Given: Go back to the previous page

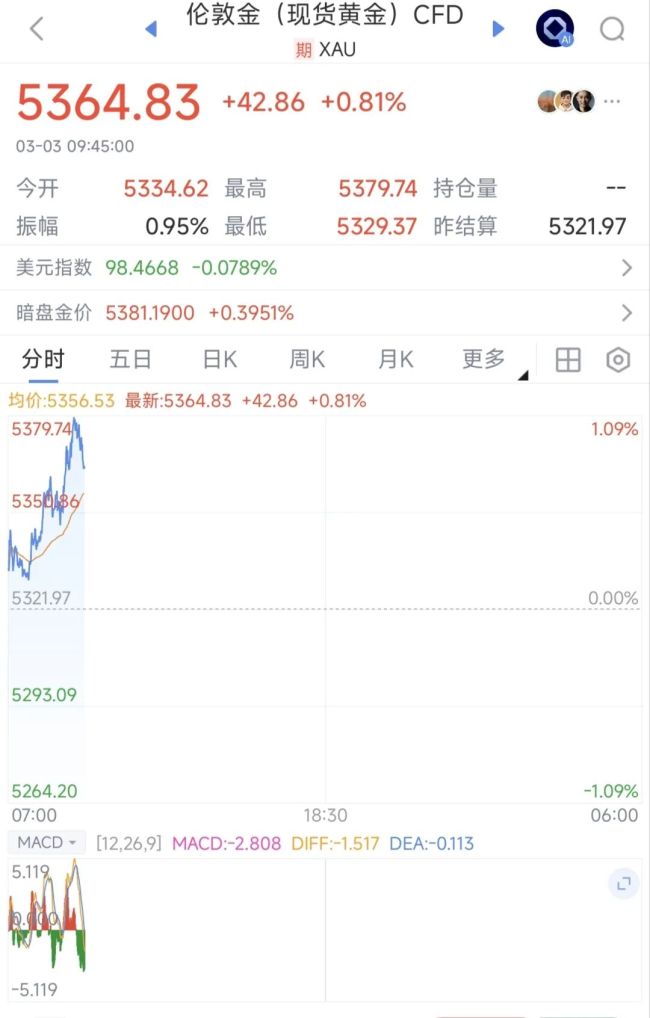Looking at the screenshot, I should (37, 29).
